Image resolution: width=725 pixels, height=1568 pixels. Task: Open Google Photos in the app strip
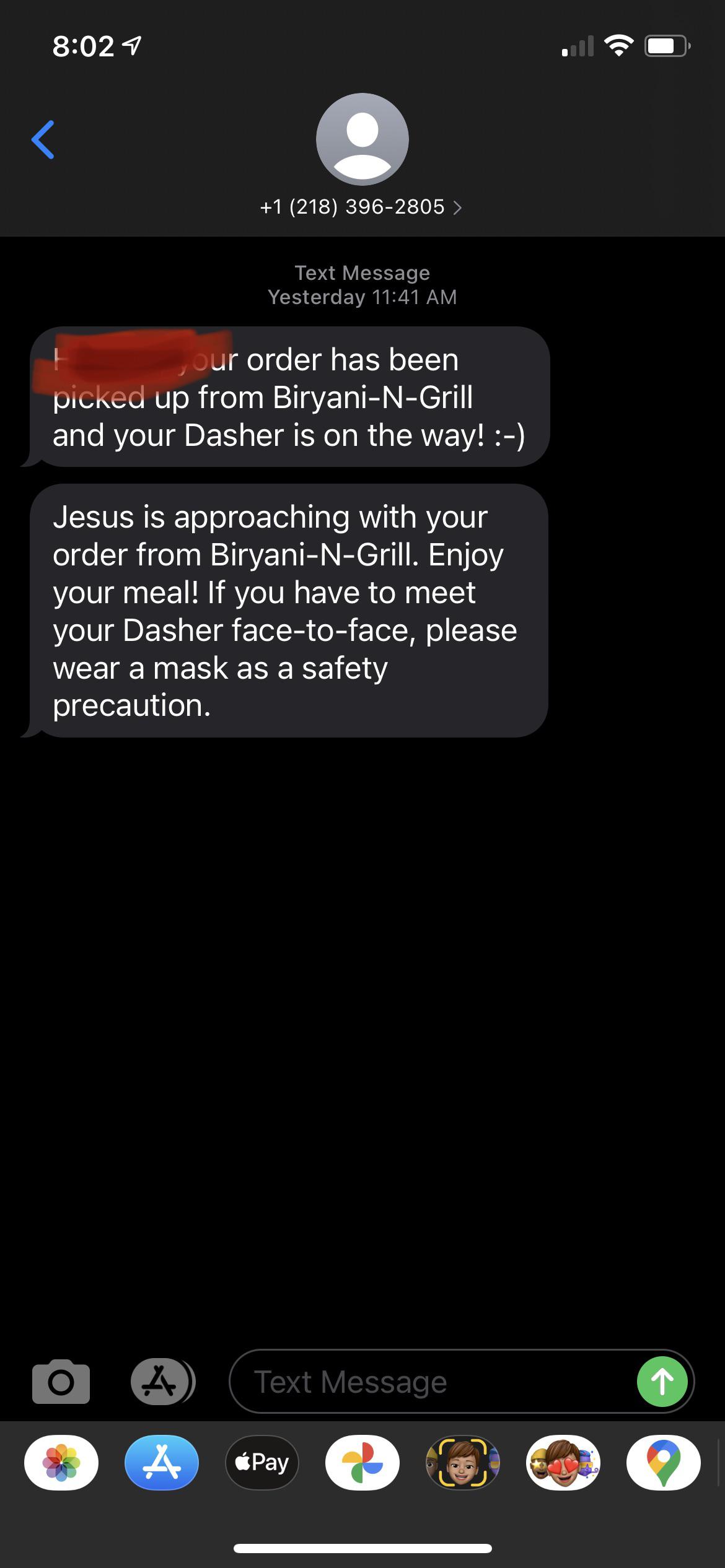362,1462
